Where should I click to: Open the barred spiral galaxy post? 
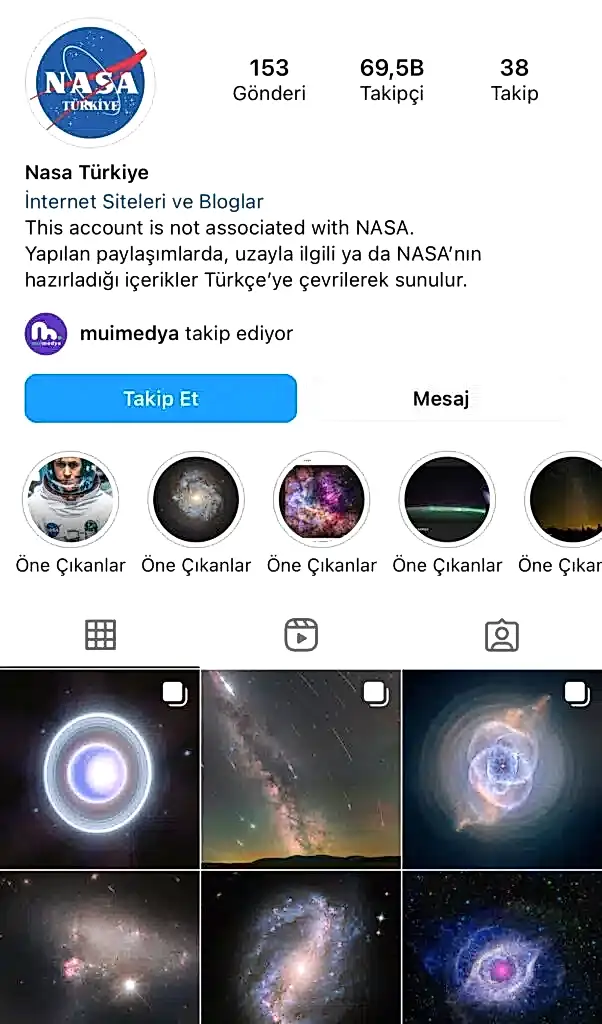click(x=301, y=947)
